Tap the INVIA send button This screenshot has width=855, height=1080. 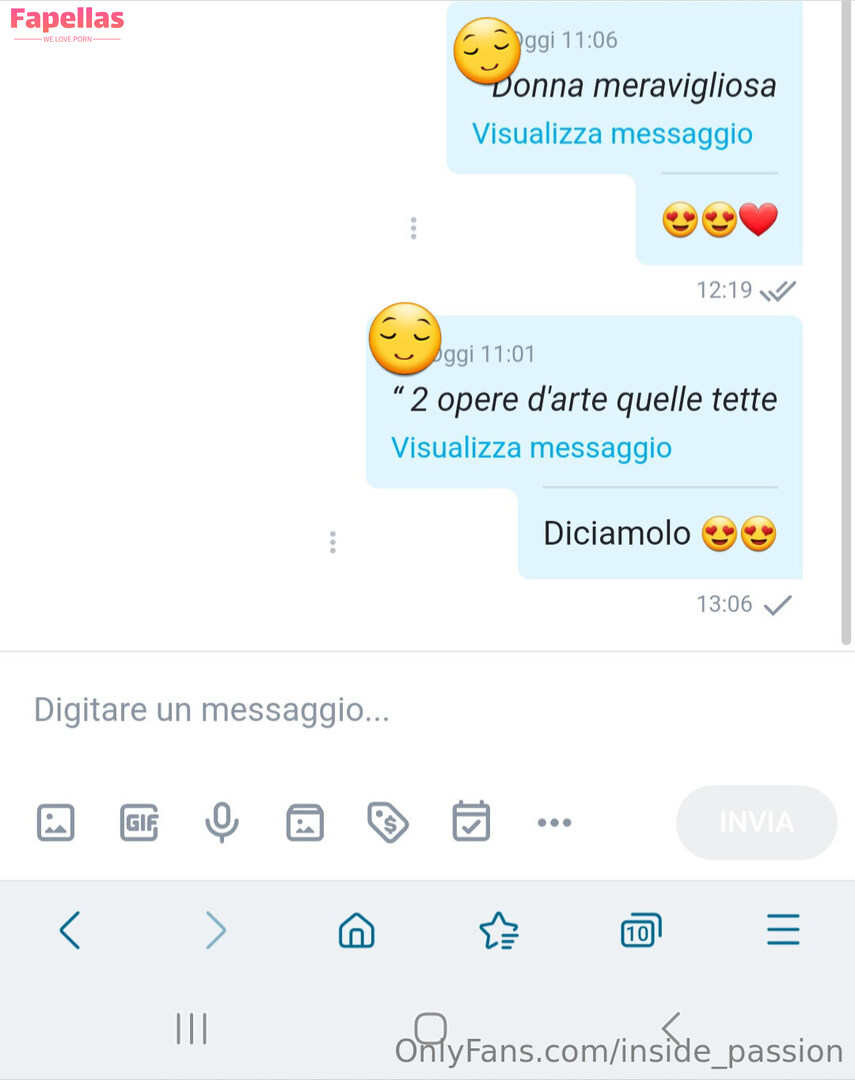[756, 823]
